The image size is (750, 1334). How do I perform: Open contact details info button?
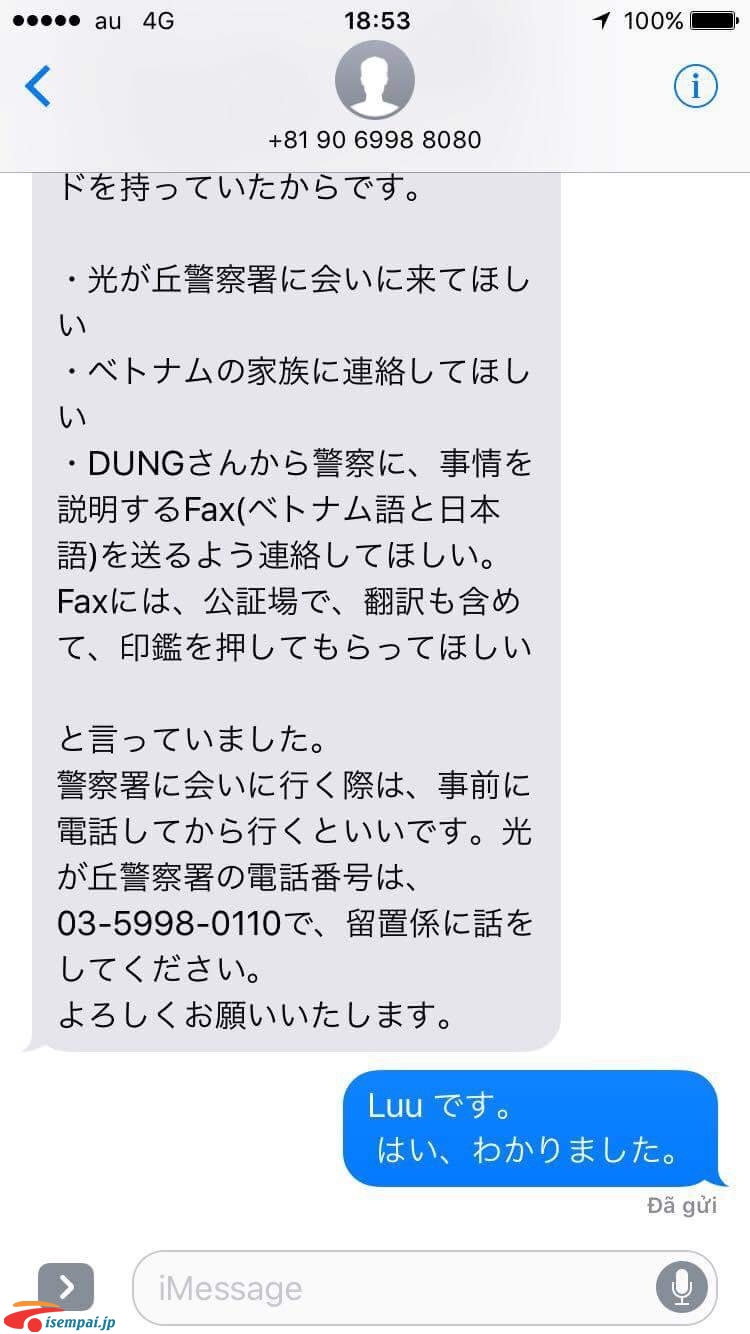coord(696,87)
